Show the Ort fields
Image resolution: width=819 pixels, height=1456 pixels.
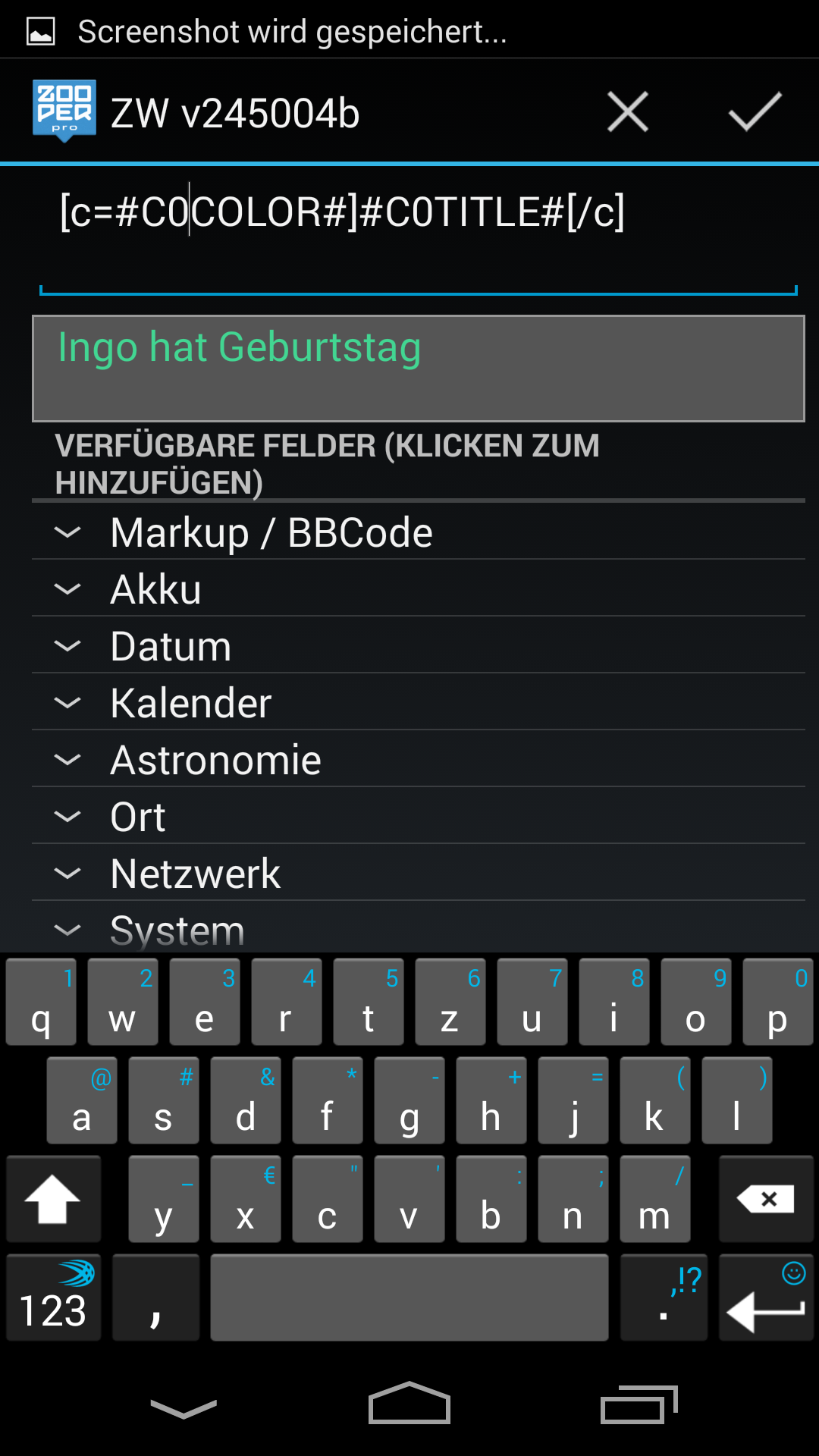[x=137, y=817]
